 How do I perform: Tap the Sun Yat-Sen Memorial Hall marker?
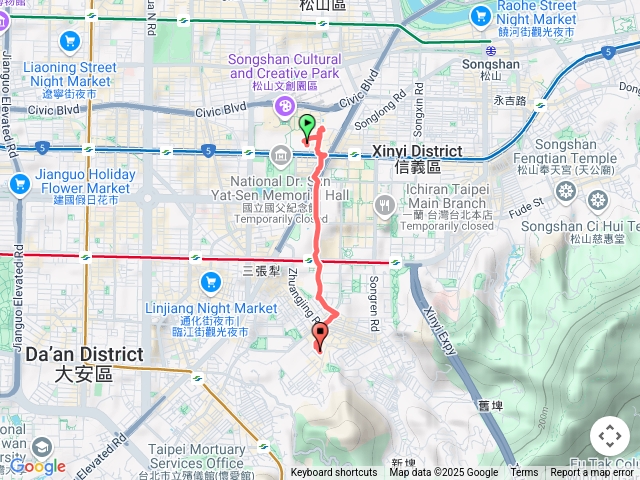pos(279,154)
